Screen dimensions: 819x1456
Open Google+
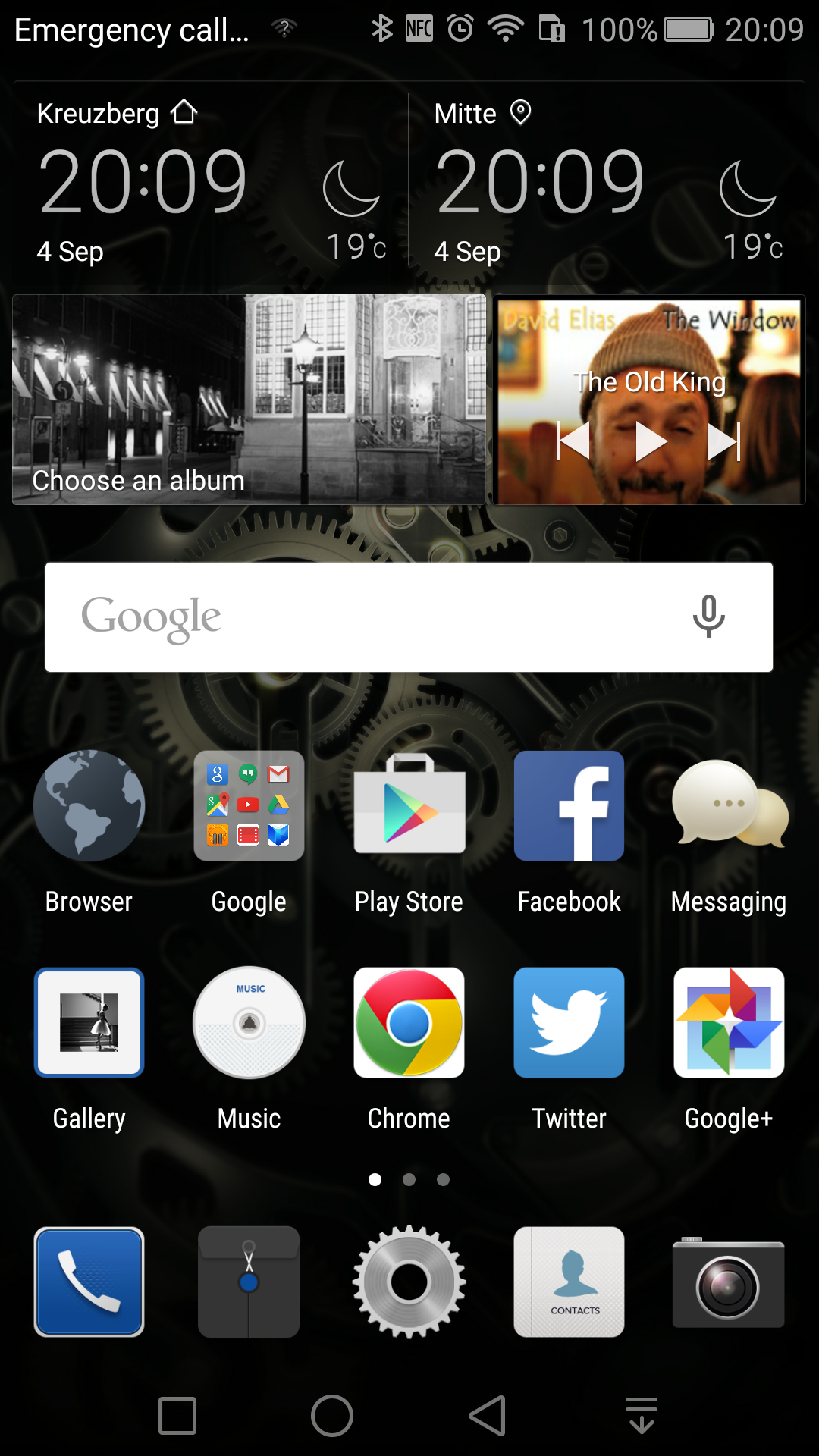pos(729,1023)
